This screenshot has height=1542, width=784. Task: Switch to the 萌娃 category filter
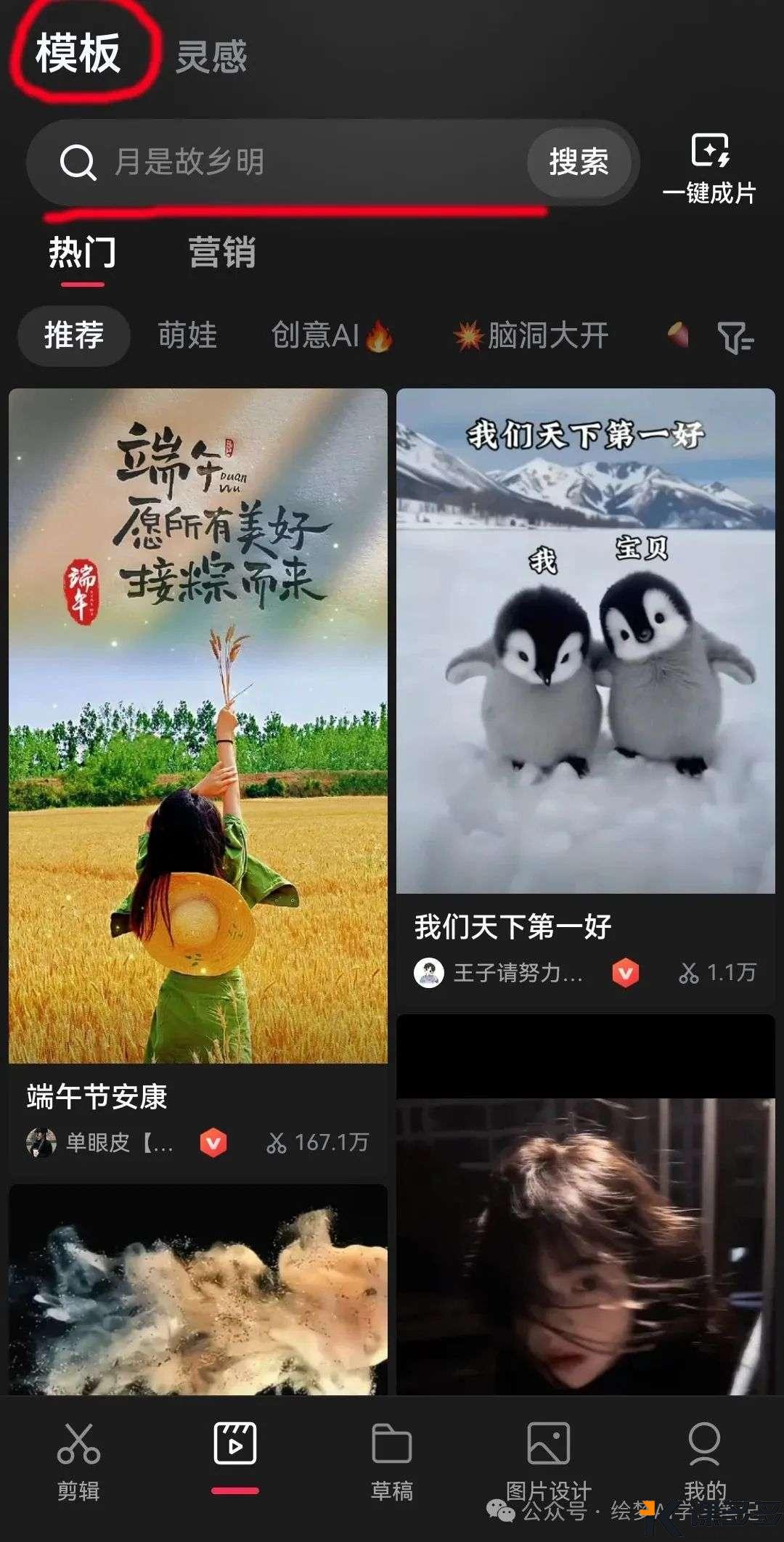point(186,335)
